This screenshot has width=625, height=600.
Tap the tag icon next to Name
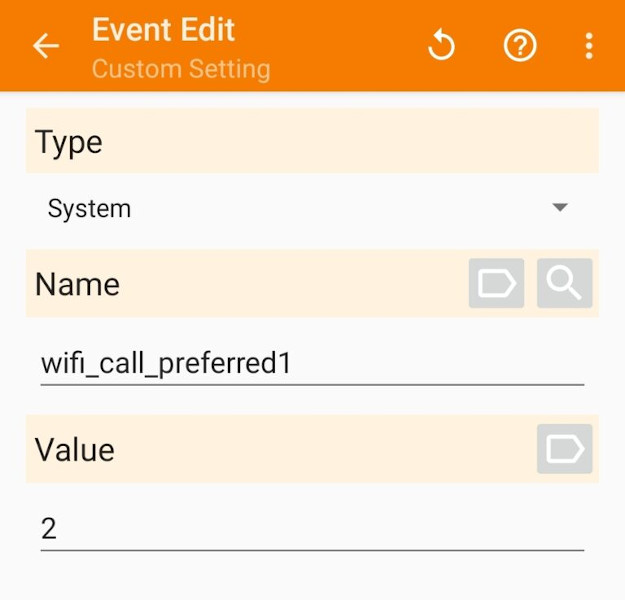click(496, 284)
